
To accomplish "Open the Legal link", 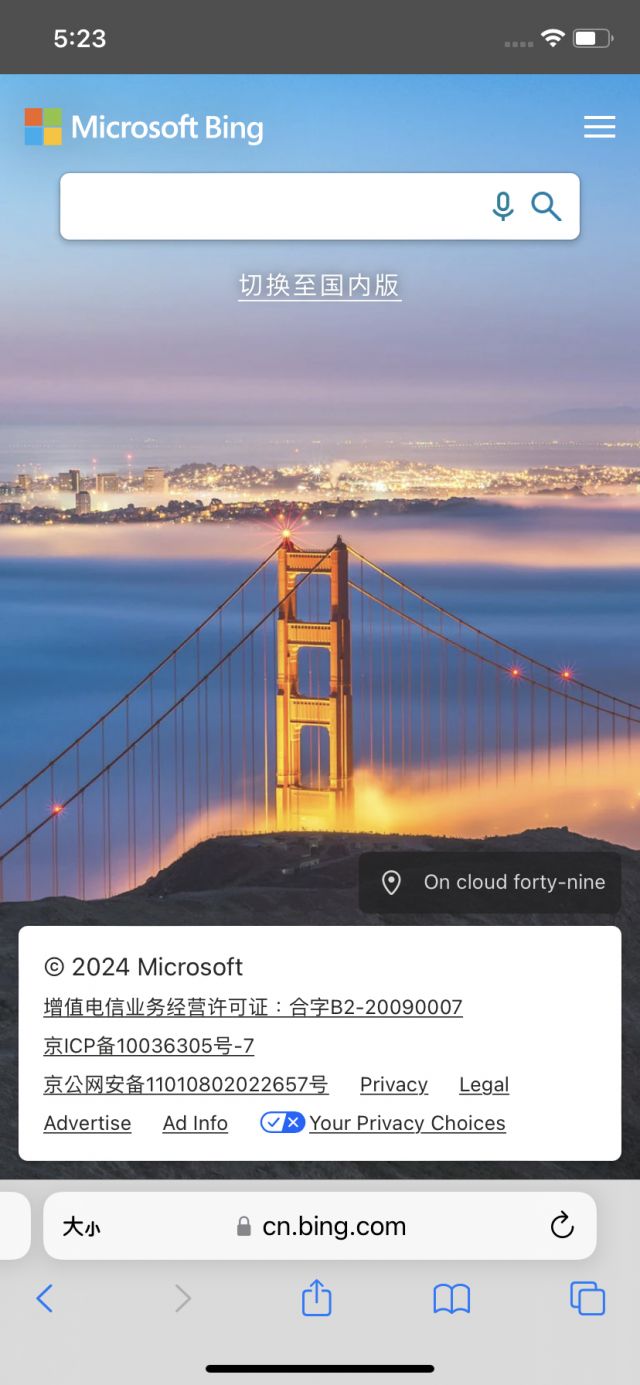I will click(x=484, y=1084).
